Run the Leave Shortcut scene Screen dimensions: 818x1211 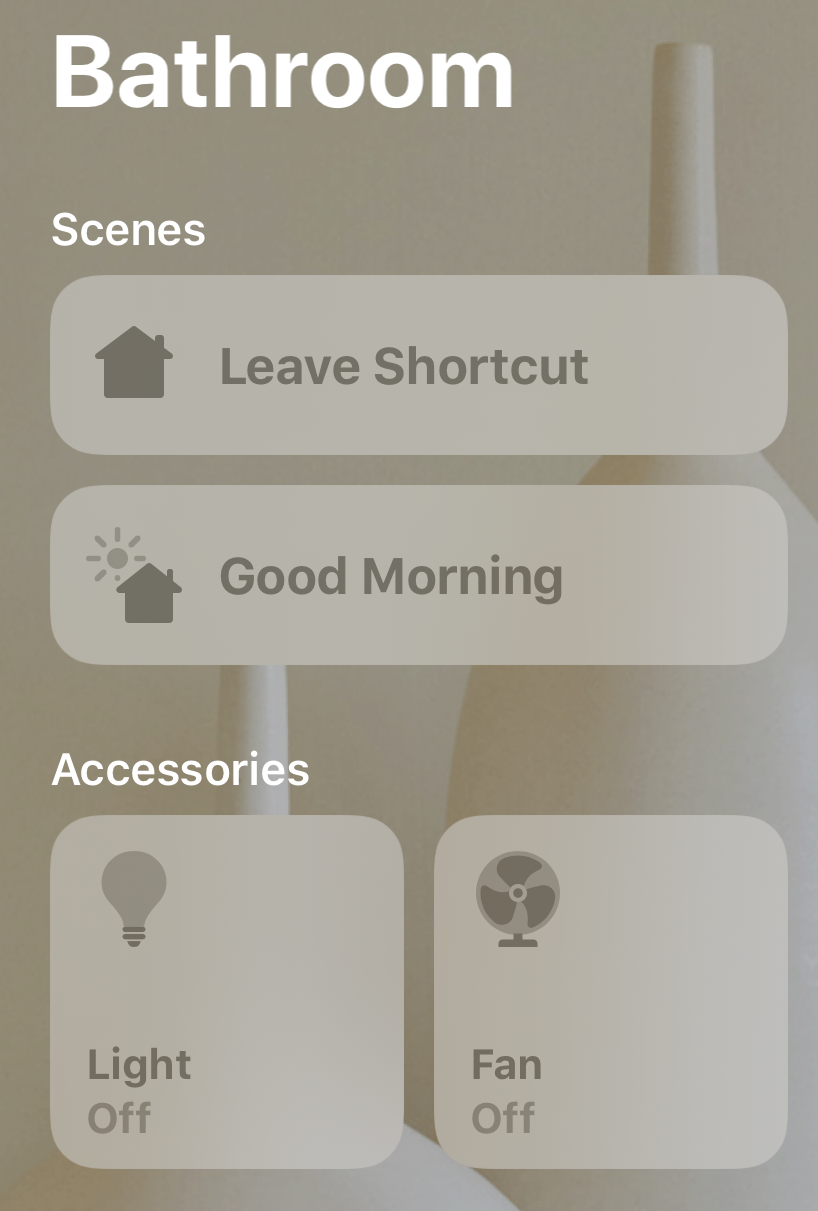point(418,365)
